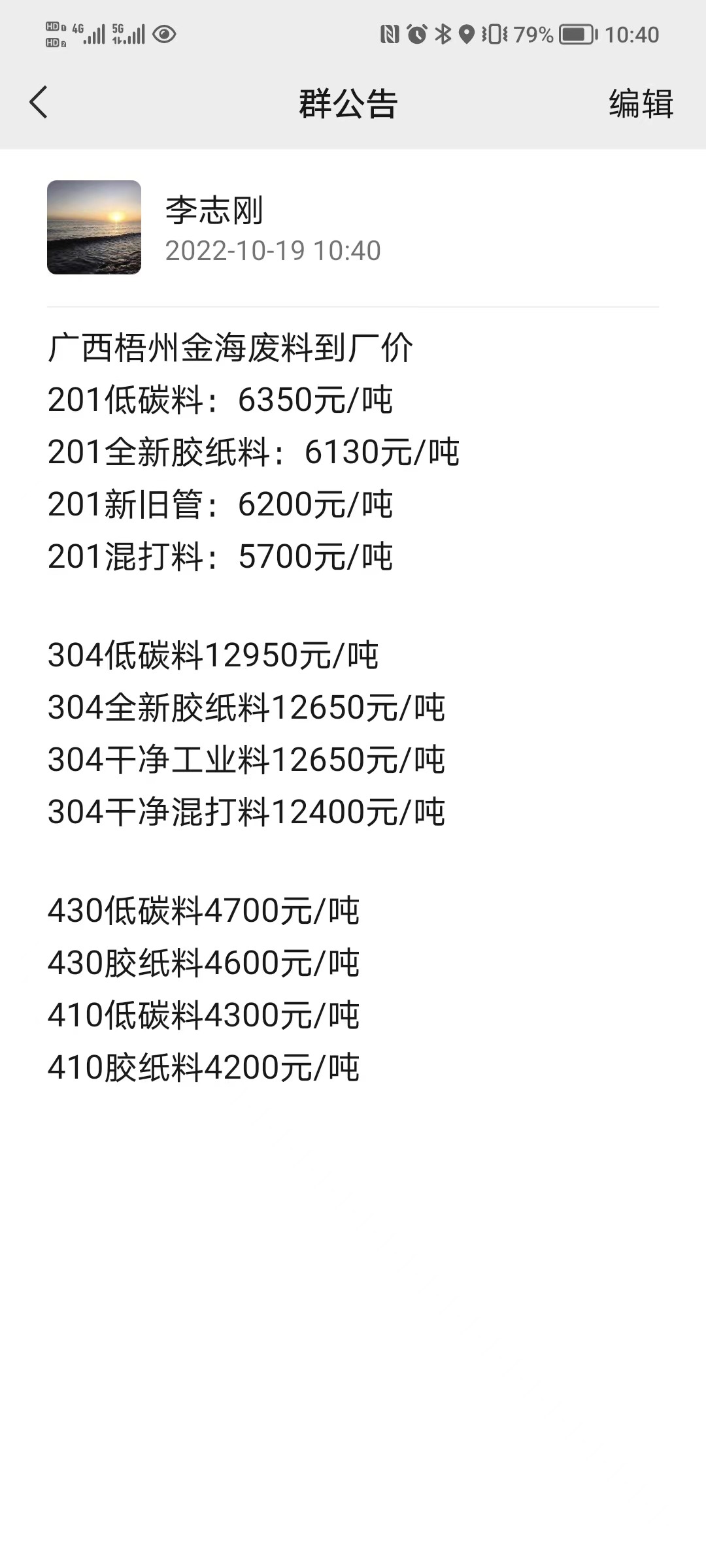
Task: Open 李志刚's profile avatar
Action: [94, 227]
